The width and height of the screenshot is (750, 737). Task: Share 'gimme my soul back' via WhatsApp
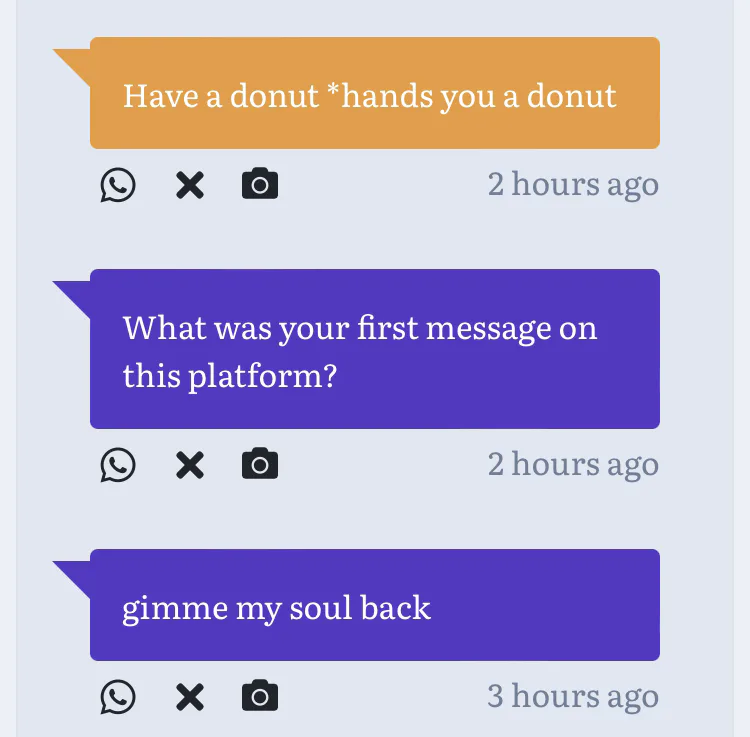pos(118,697)
